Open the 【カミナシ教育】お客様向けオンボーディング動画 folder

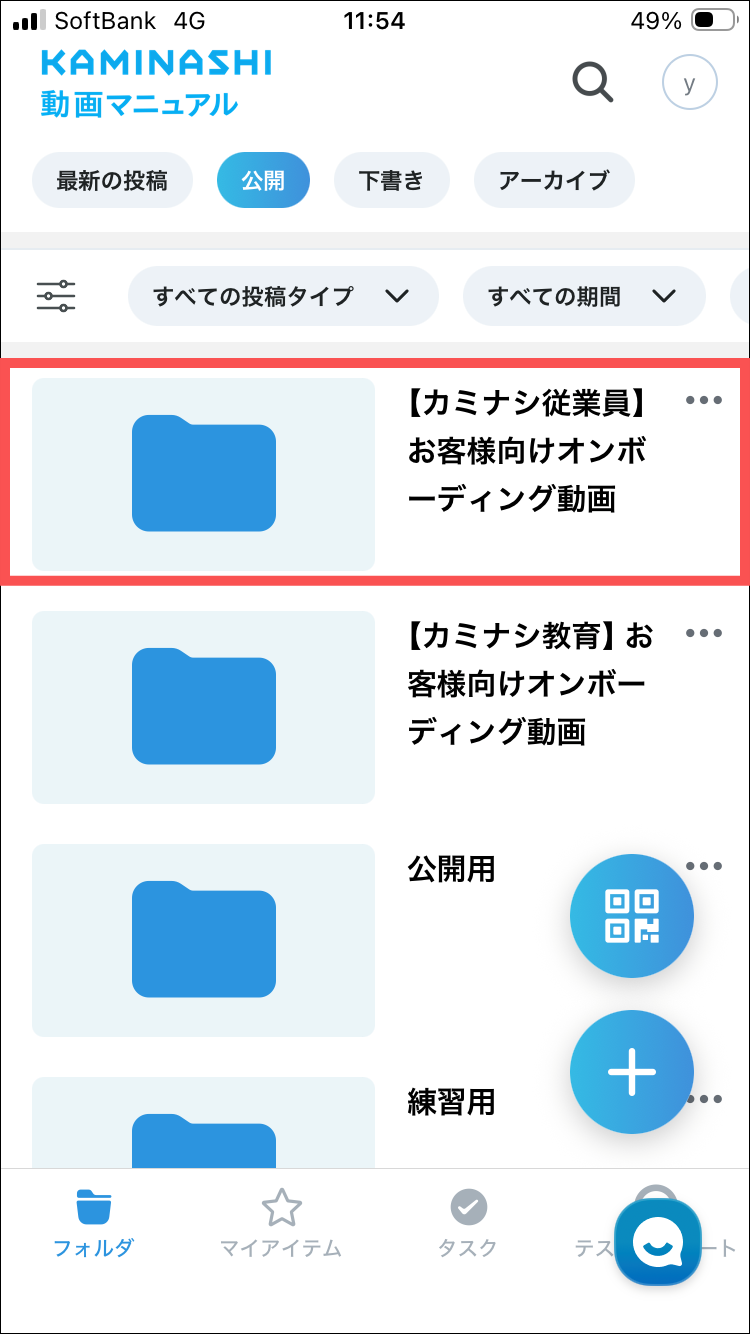(204, 707)
